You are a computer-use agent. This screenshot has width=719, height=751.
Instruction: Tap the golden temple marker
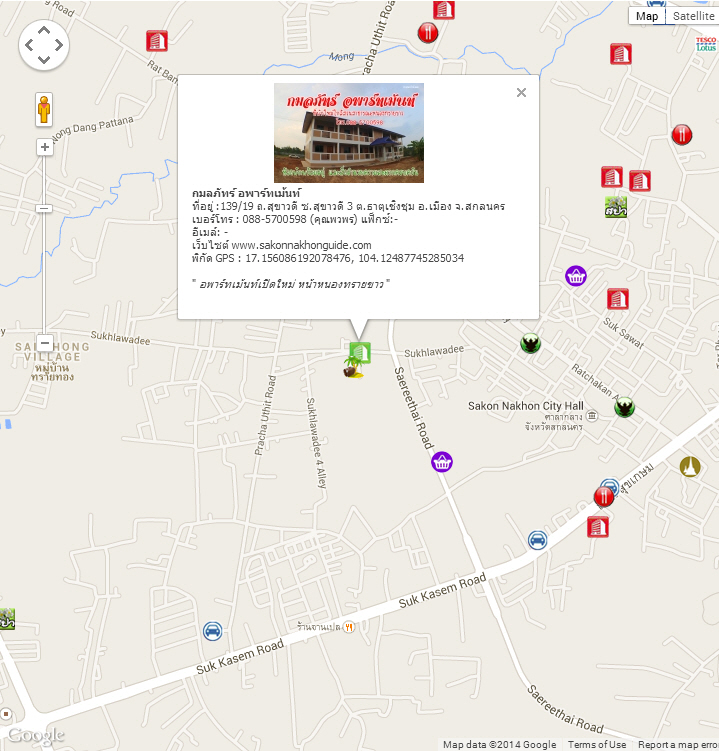[x=690, y=466]
